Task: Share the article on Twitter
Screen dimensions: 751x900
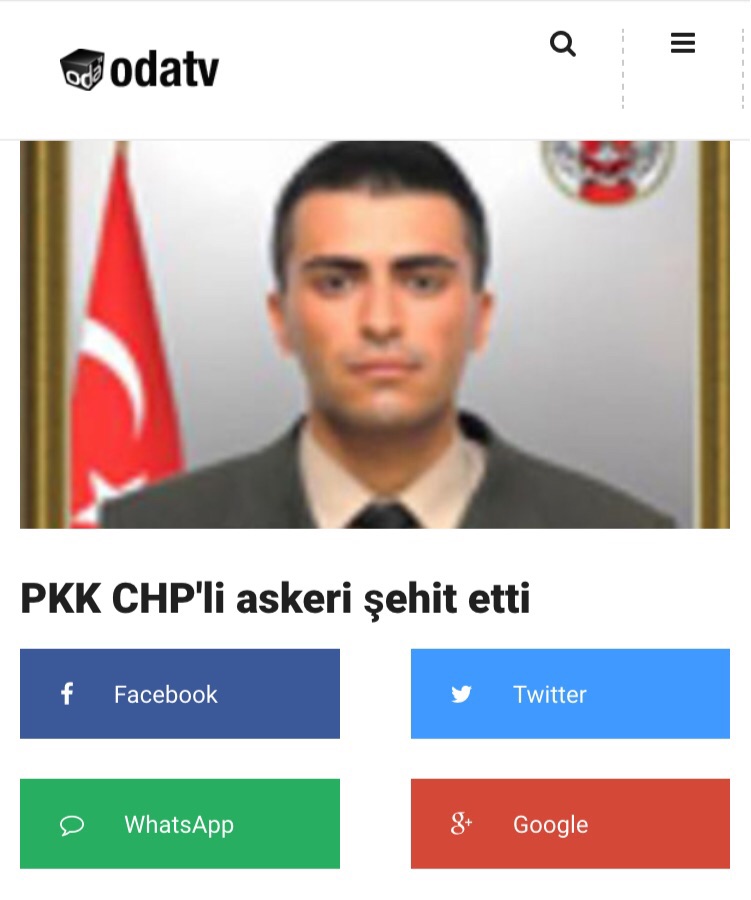Action: (x=570, y=694)
